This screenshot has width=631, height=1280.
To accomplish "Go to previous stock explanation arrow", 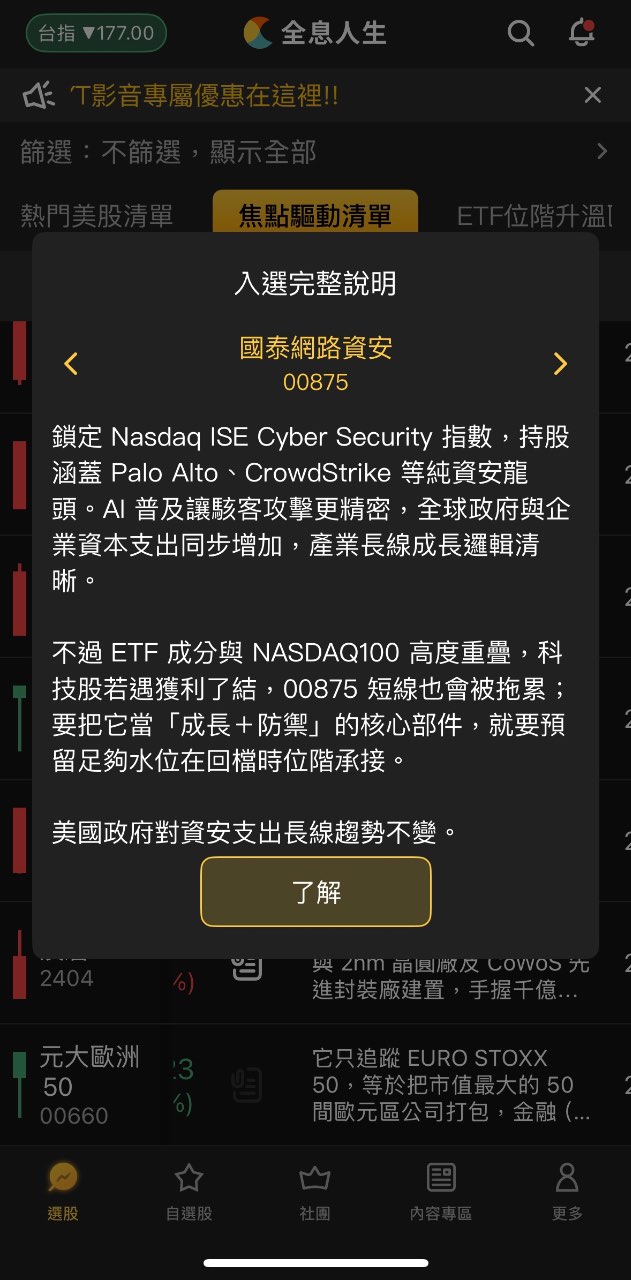I will coord(71,364).
